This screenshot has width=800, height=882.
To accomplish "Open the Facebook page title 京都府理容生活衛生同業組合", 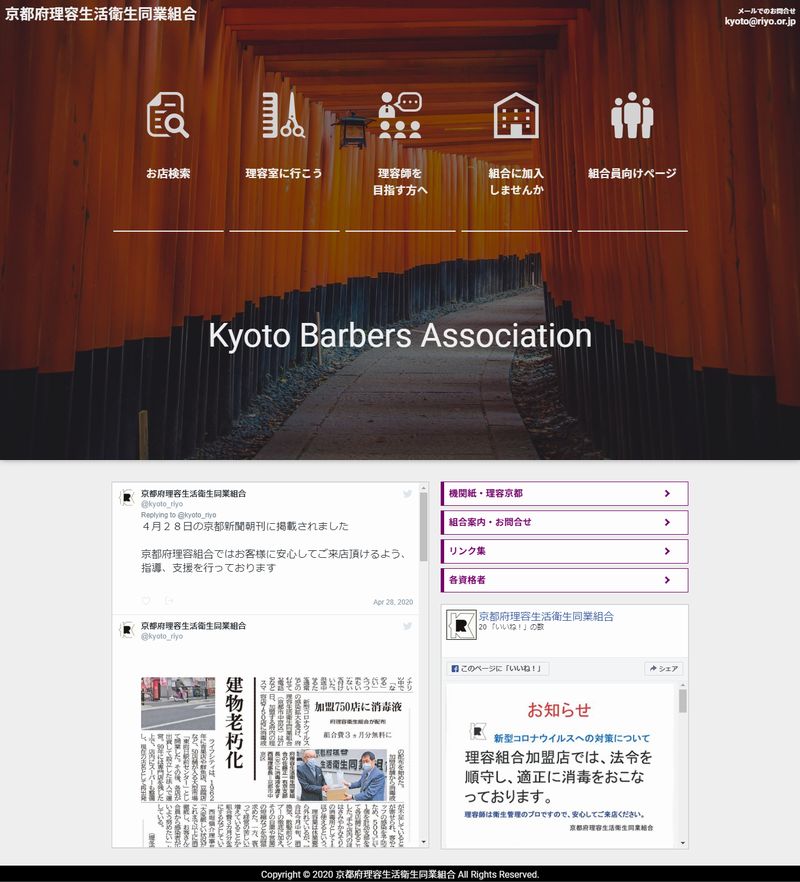I will coord(546,617).
